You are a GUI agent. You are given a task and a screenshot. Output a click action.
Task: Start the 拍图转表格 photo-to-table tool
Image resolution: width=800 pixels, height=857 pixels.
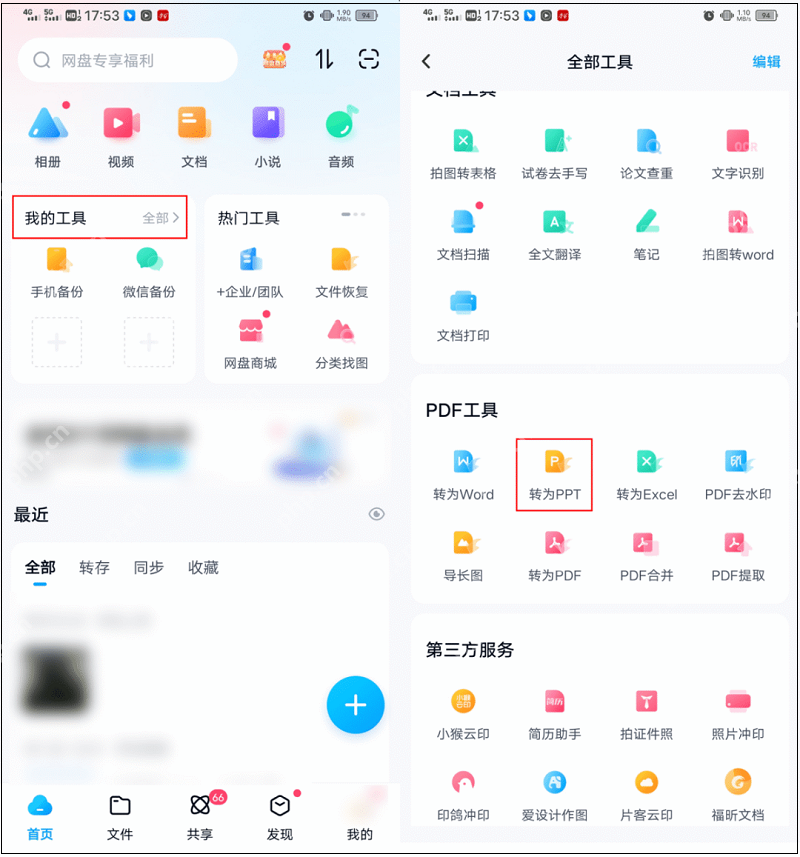(462, 150)
